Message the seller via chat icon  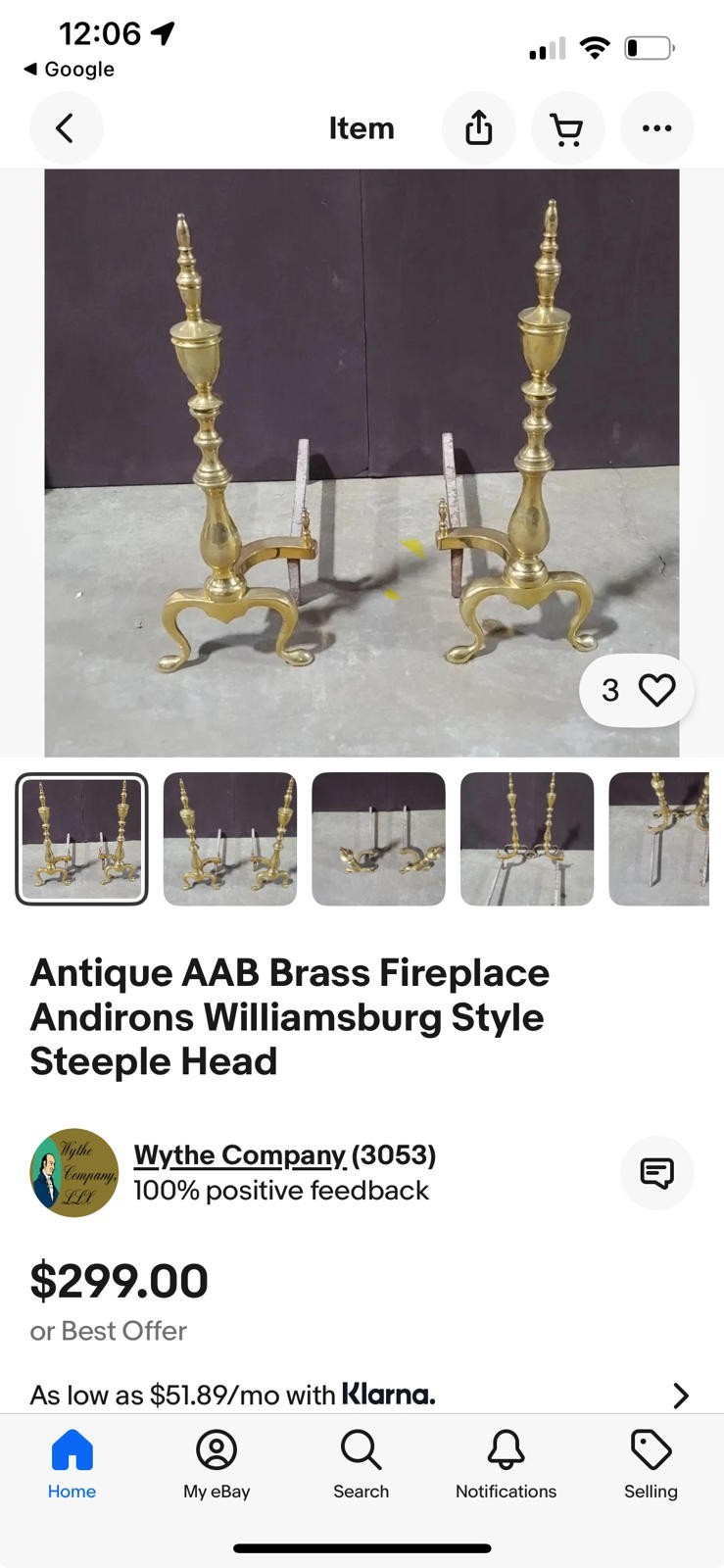tap(656, 1172)
